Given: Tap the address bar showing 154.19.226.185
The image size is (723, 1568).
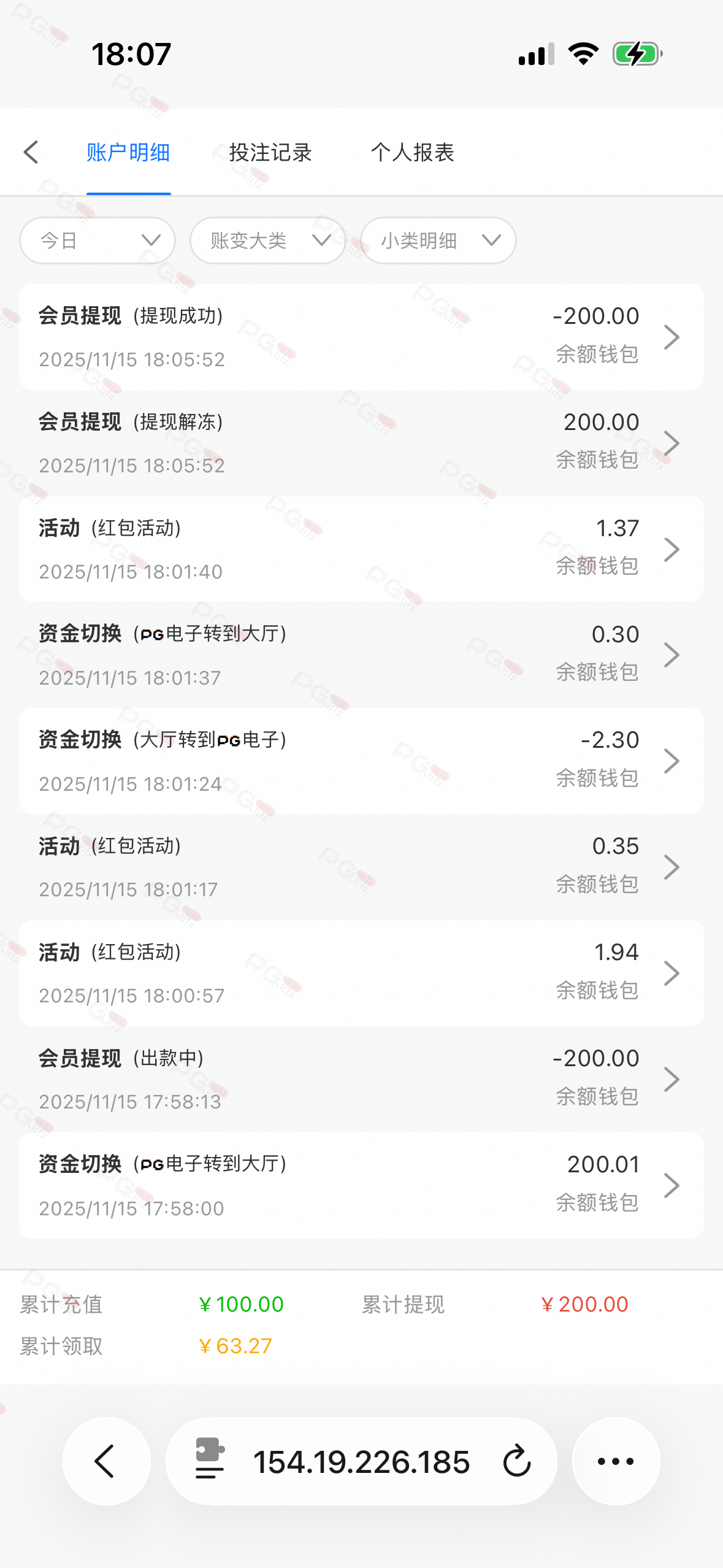Looking at the screenshot, I should point(361,1461).
